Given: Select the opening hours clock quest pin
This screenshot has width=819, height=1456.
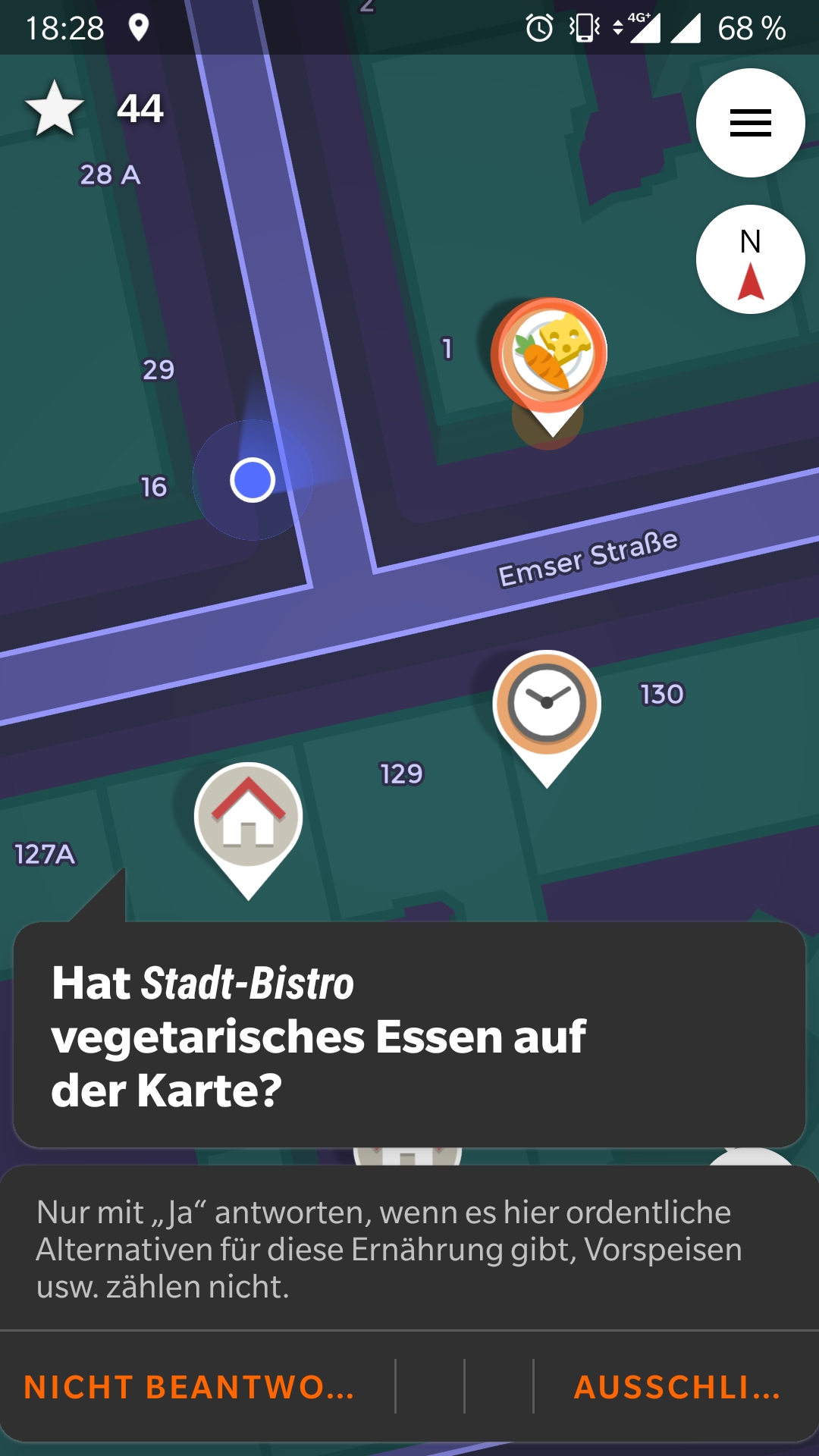Looking at the screenshot, I should (546, 705).
